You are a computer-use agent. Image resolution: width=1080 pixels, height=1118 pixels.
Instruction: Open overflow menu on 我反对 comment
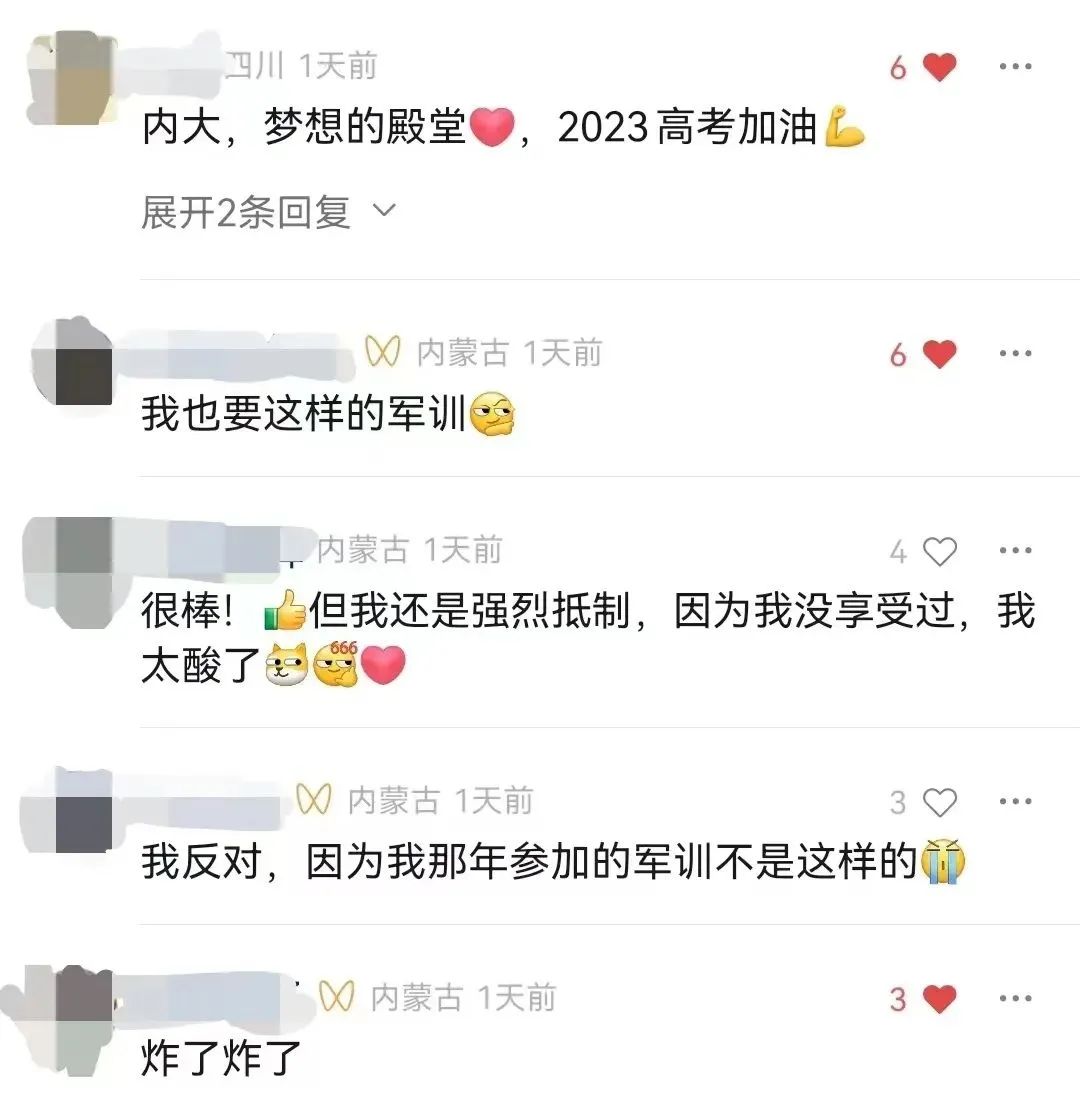click(x=1016, y=802)
